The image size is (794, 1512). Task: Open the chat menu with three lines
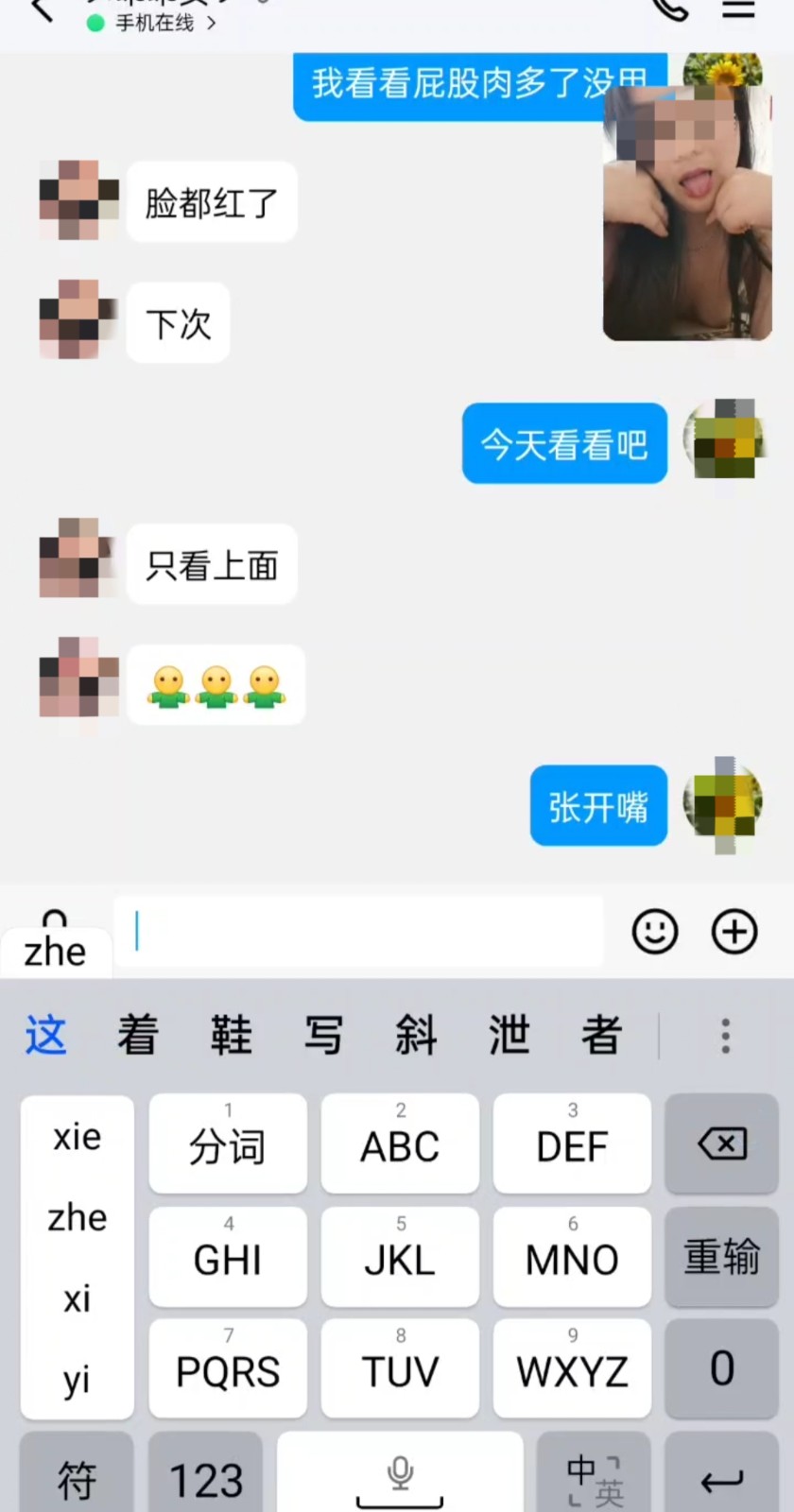pos(738,9)
